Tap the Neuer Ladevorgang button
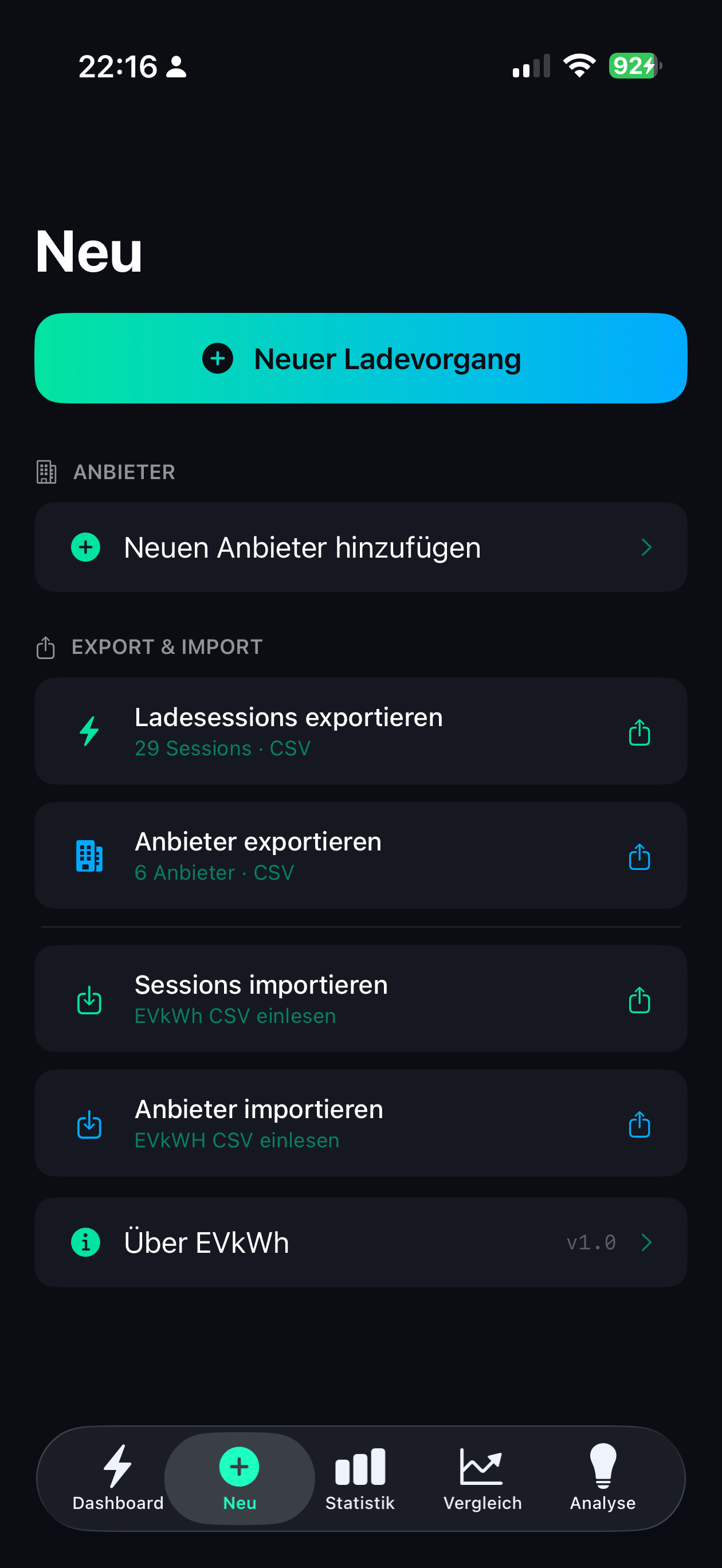Screen dimensions: 722x1568 click(361, 359)
